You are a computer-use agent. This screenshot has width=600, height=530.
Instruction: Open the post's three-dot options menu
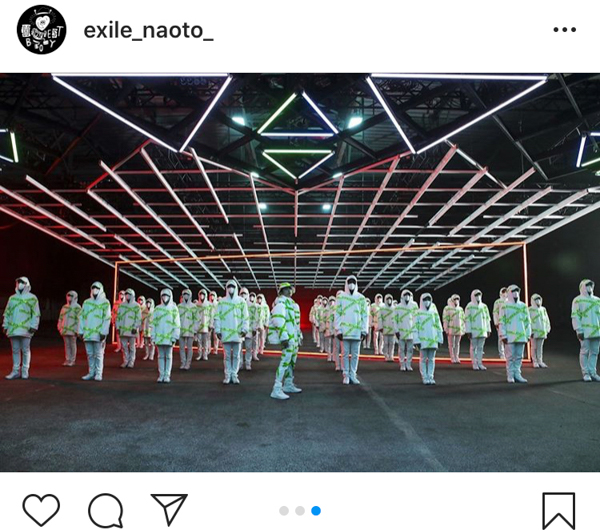(565, 29)
